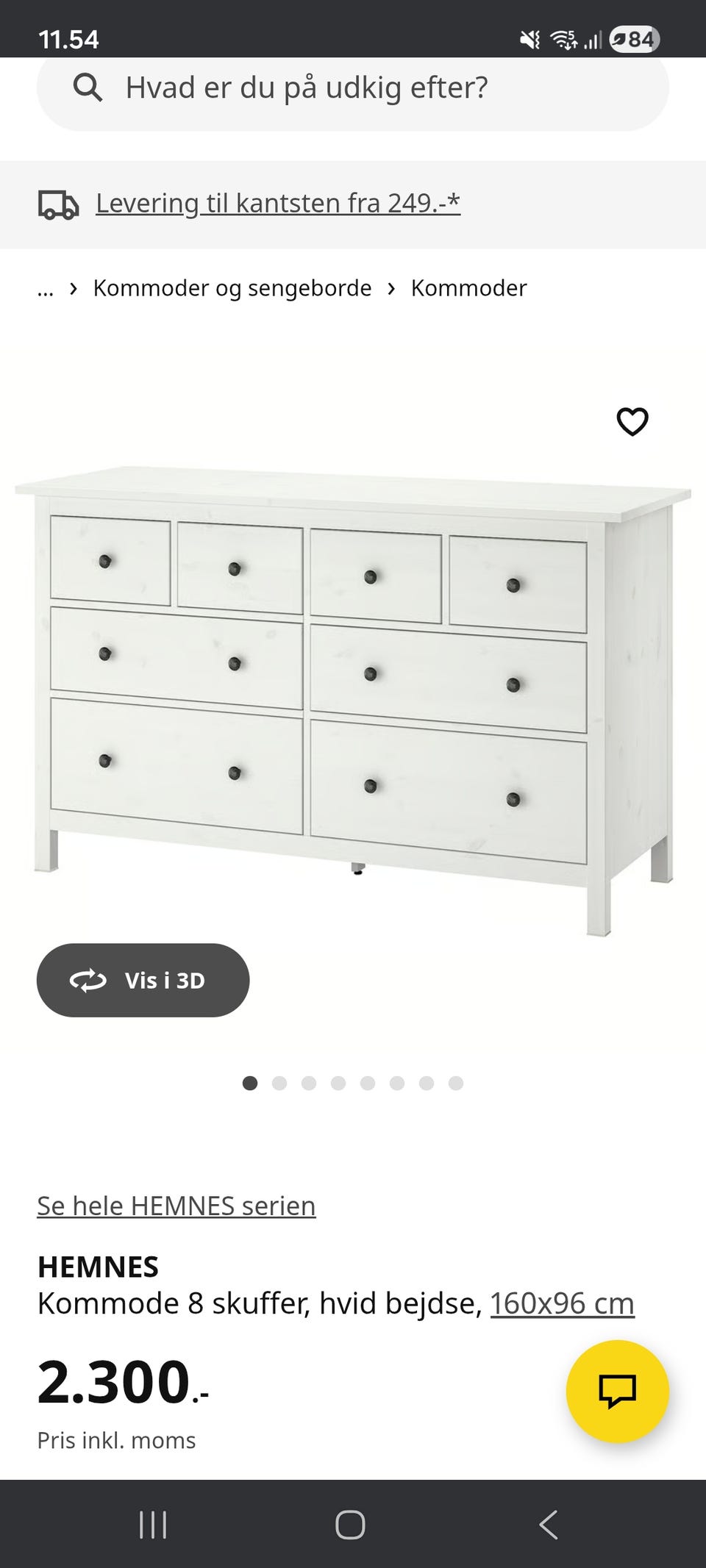Image resolution: width=706 pixels, height=1568 pixels.
Task: Open the yellow chat support button
Action: click(x=617, y=1391)
